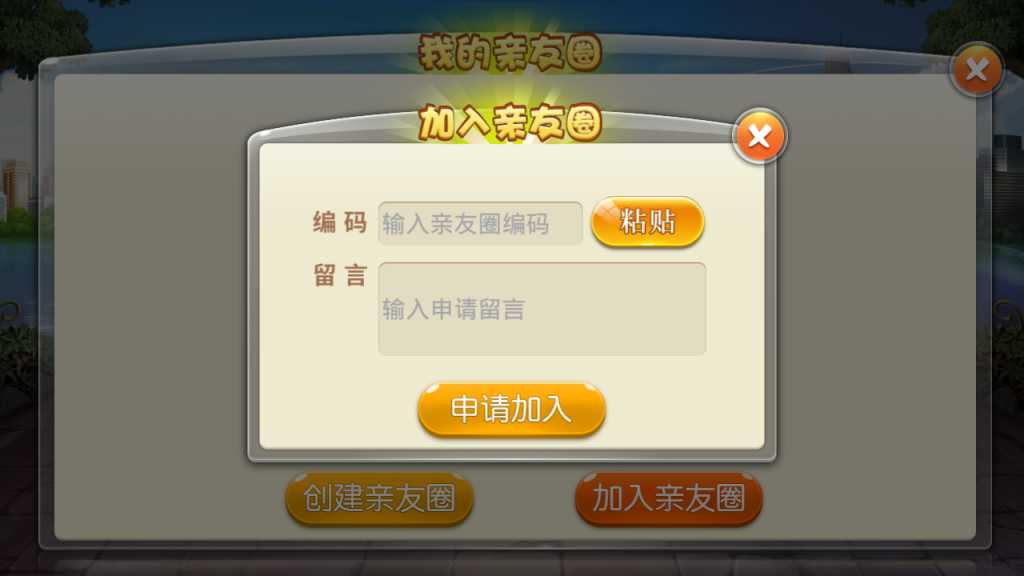The height and width of the screenshot is (576, 1024).
Task: Close the 加入亲友圈 dialog
Action: [x=760, y=137]
